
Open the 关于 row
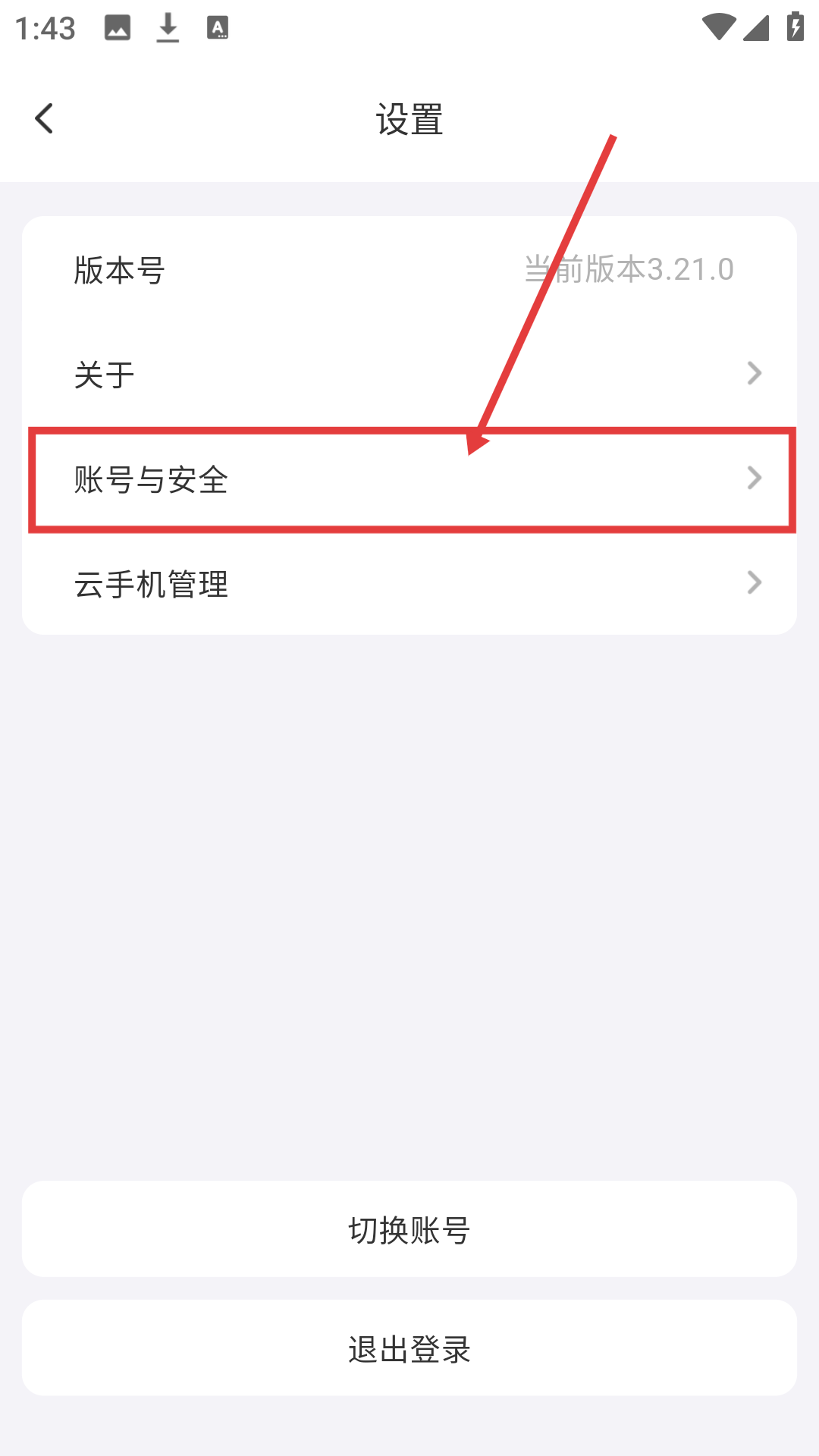[409, 374]
